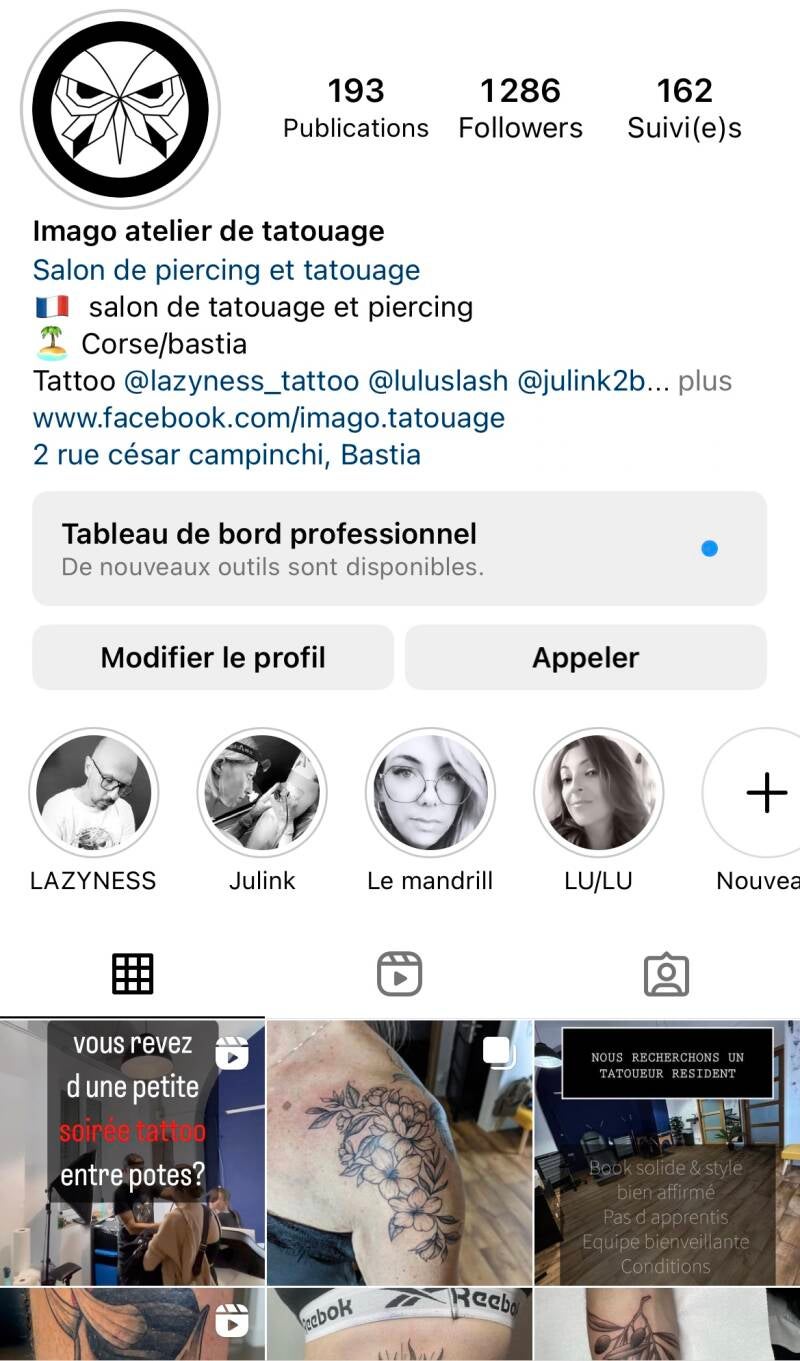Visit the www.facebook.com/imago.tatouage link
This screenshot has height=1361, width=800.
[x=268, y=418]
